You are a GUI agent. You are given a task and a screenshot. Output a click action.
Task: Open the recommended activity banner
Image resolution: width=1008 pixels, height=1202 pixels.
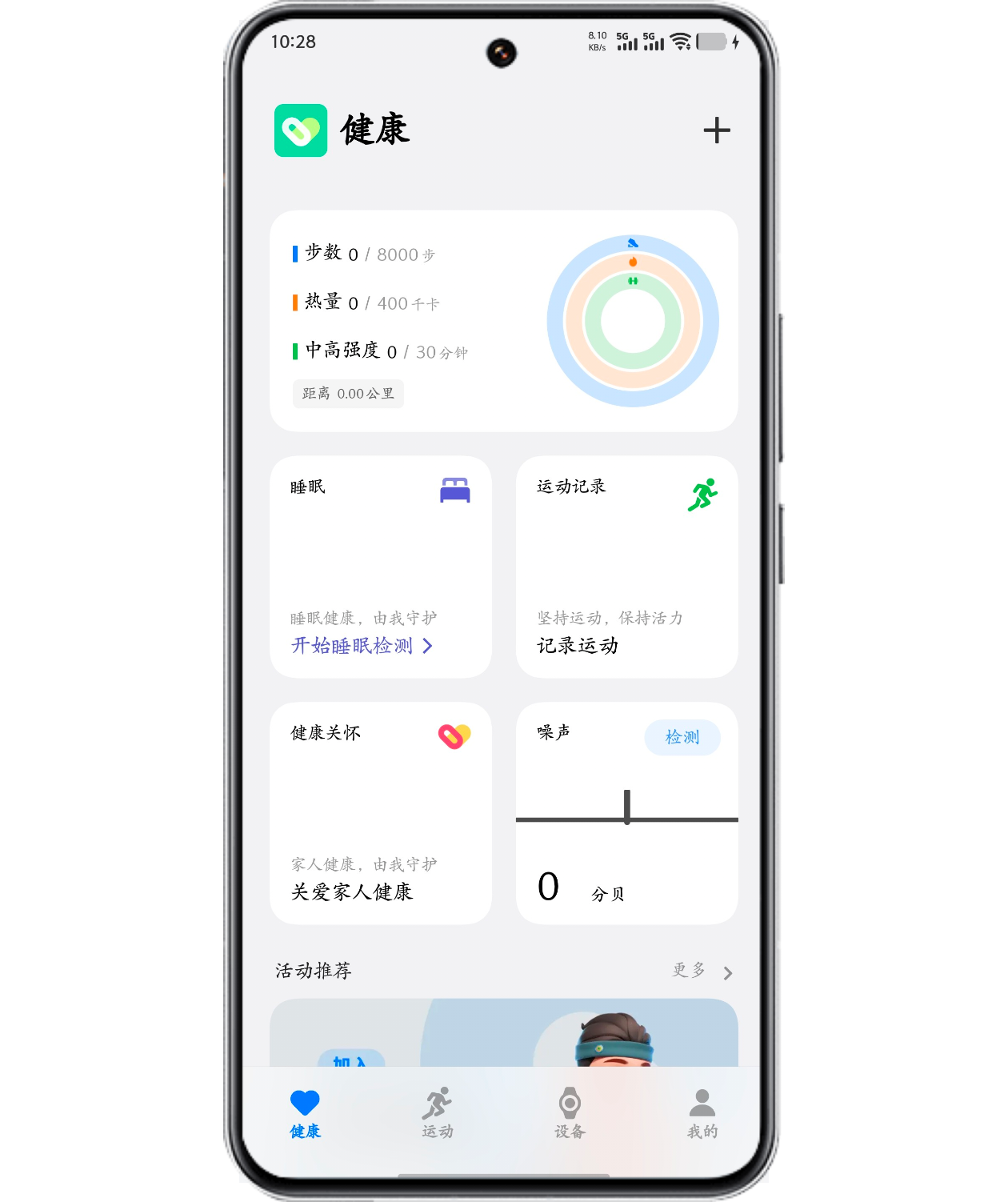tap(503, 1032)
